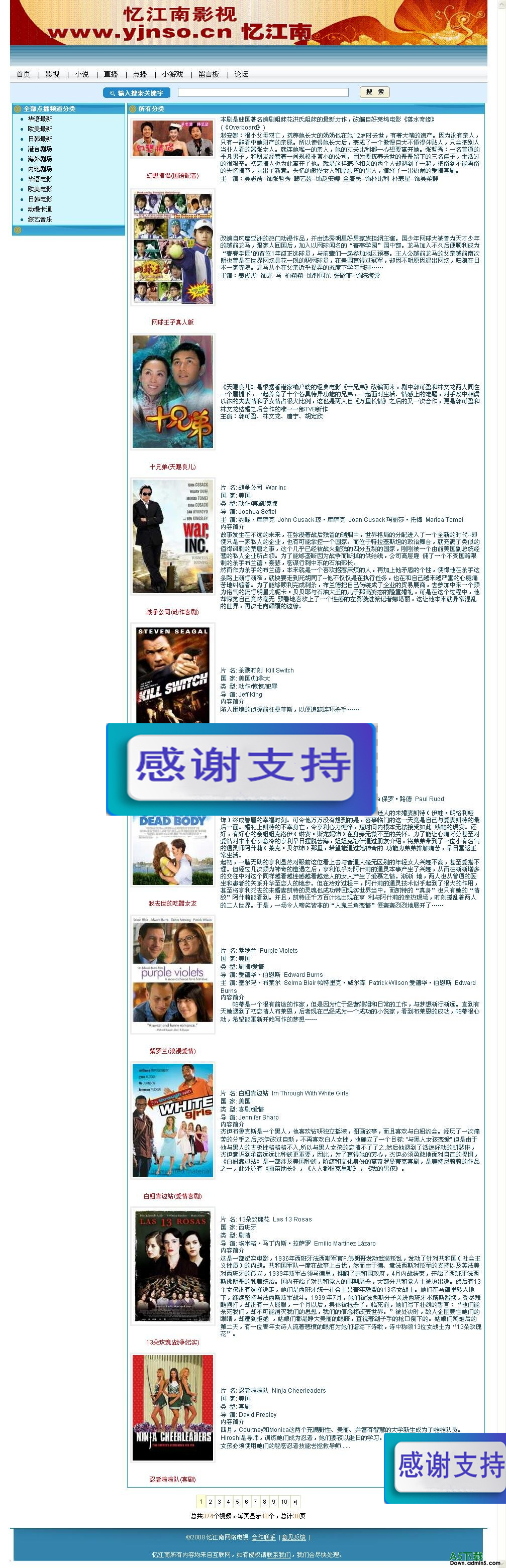Go to page 2 of results
This screenshot has width=506, height=1568.
point(210,1502)
